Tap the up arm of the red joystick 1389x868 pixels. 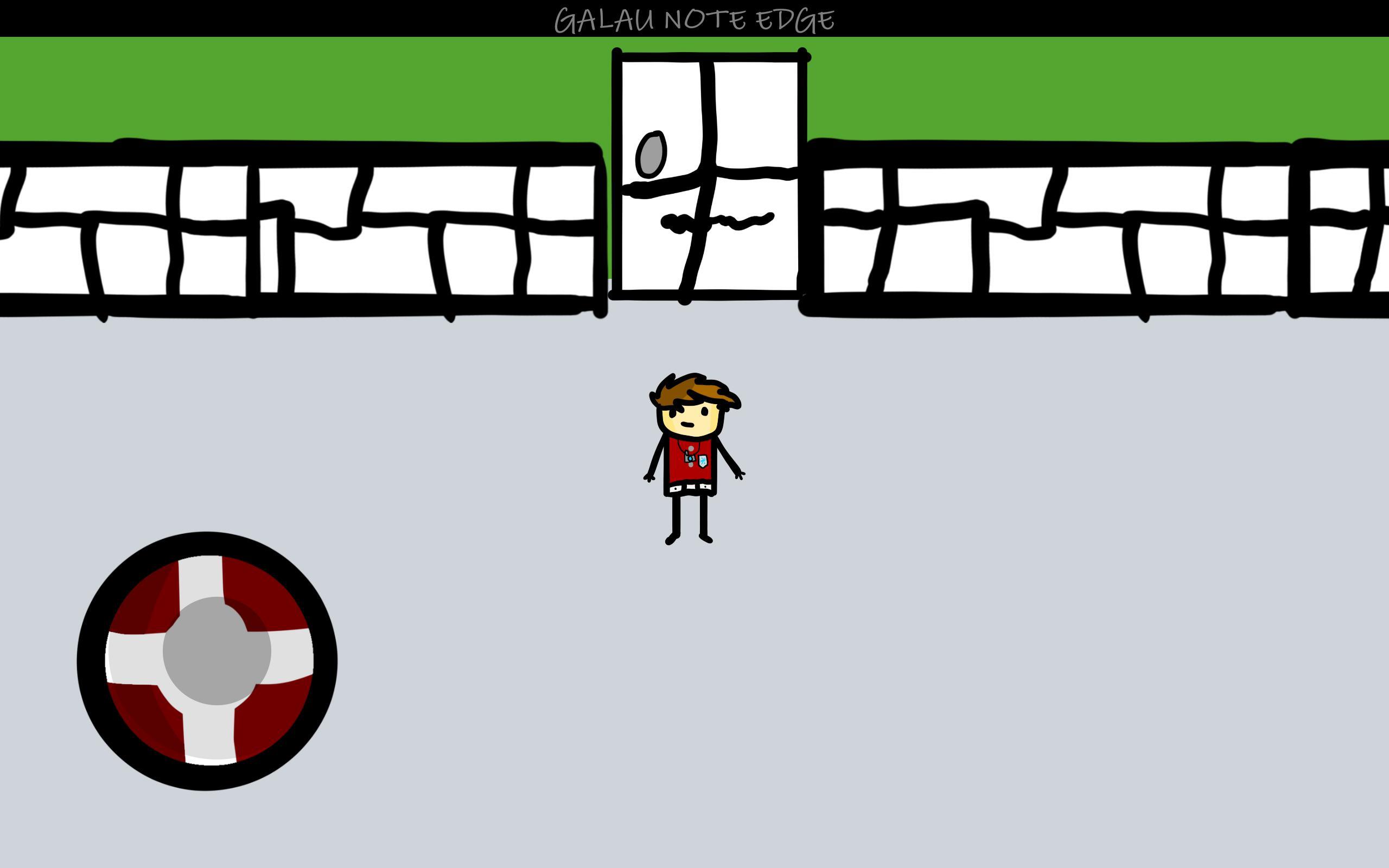coord(200,576)
